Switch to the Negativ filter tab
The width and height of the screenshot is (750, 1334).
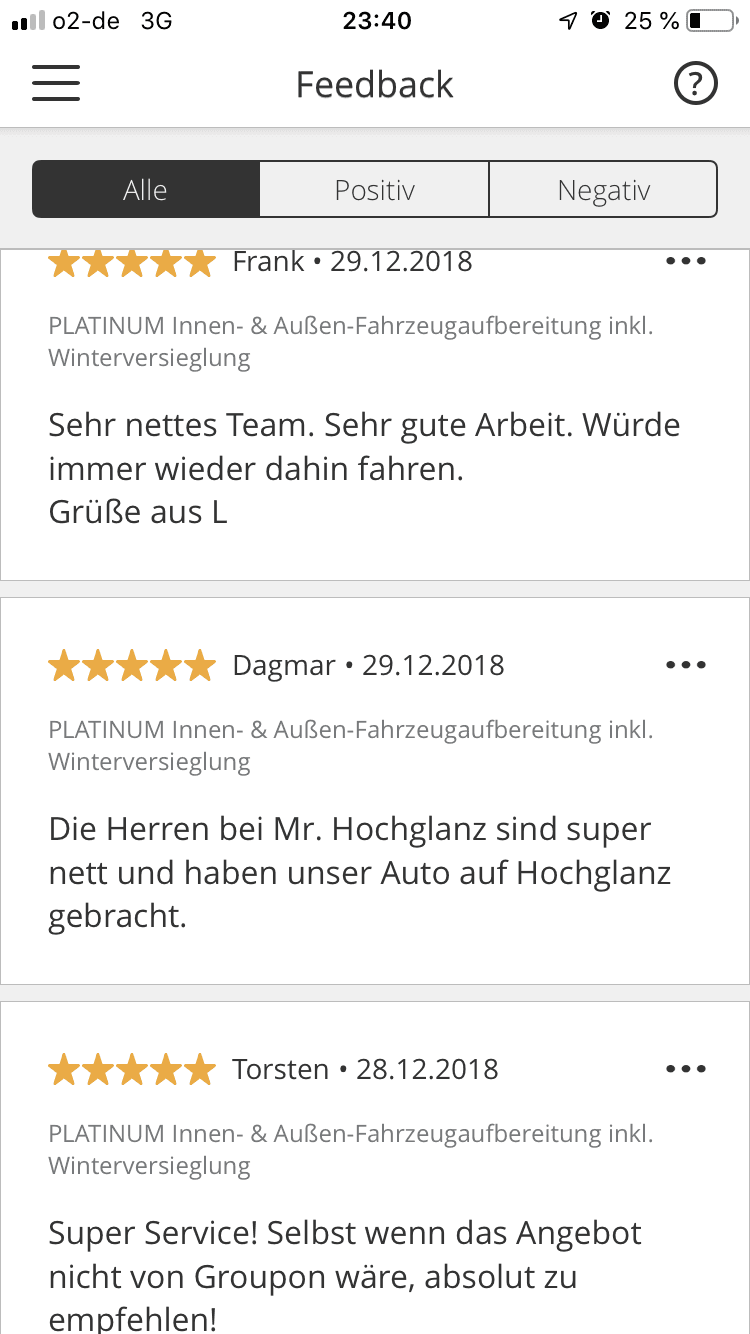pyautogui.click(x=603, y=190)
